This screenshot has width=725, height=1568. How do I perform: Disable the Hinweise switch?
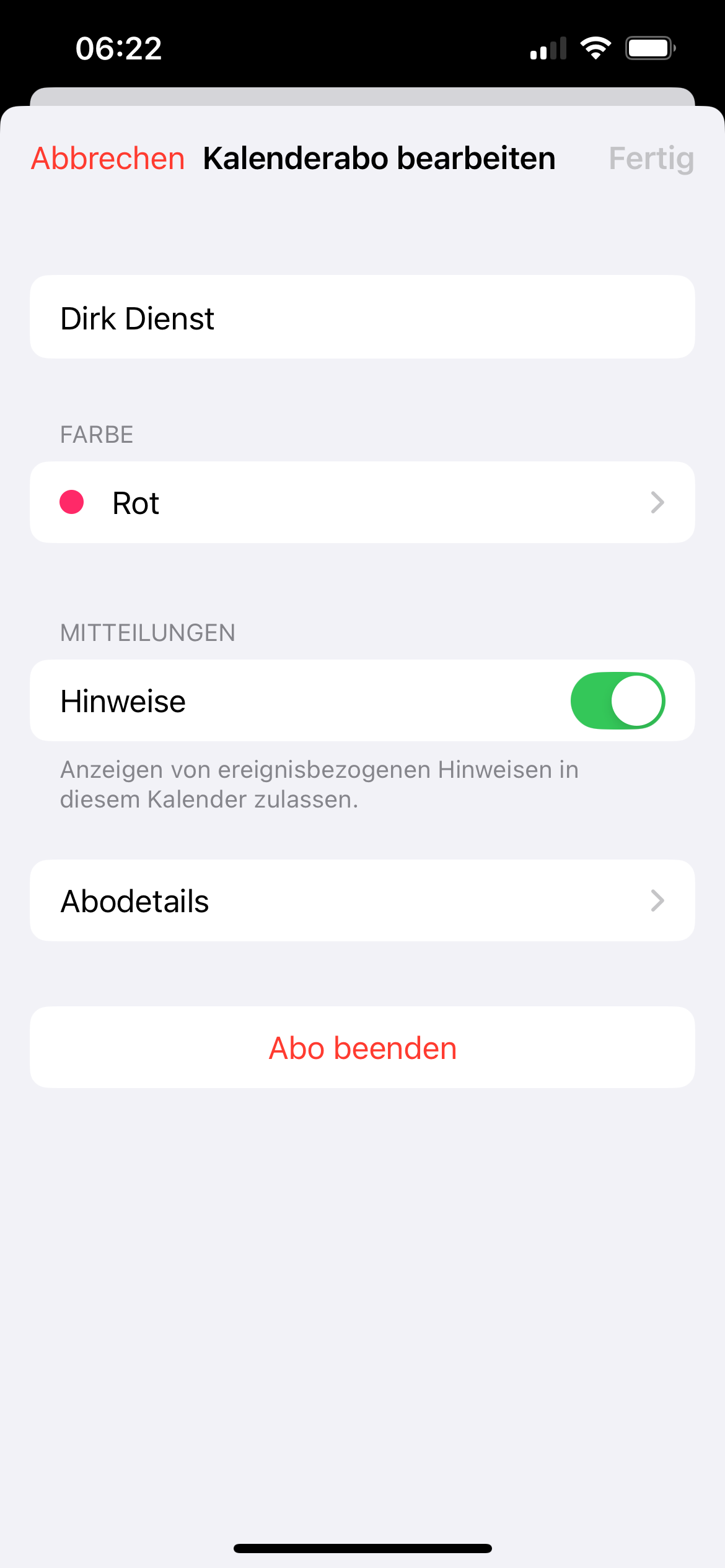pos(617,700)
